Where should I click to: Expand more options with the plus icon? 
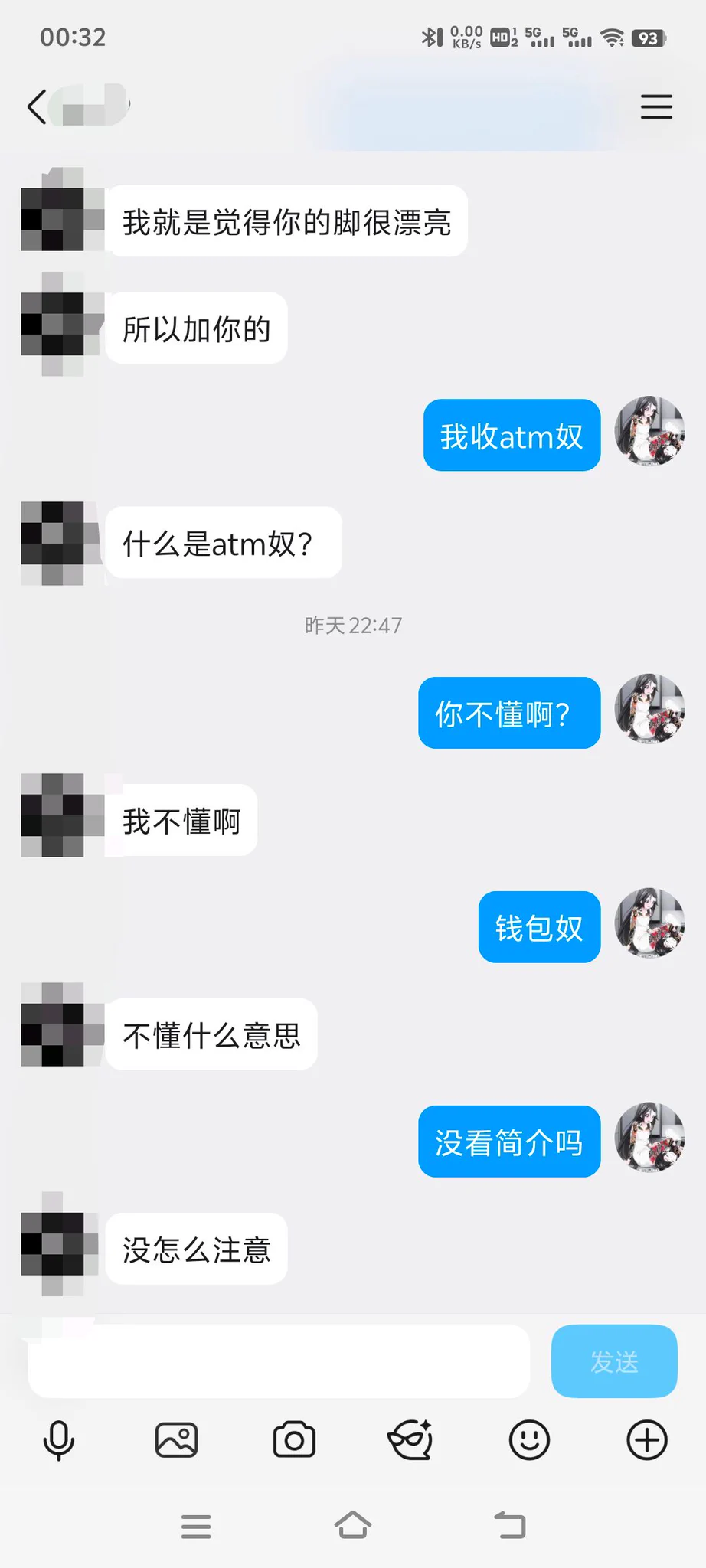pos(647,1440)
